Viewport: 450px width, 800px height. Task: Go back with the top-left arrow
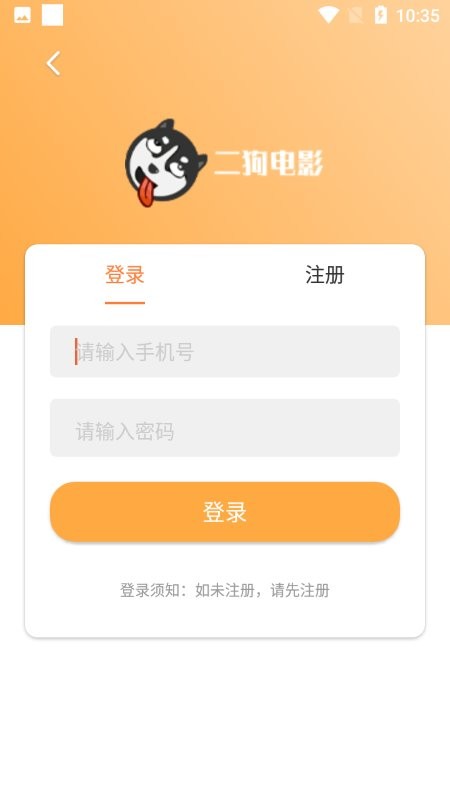point(54,63)
